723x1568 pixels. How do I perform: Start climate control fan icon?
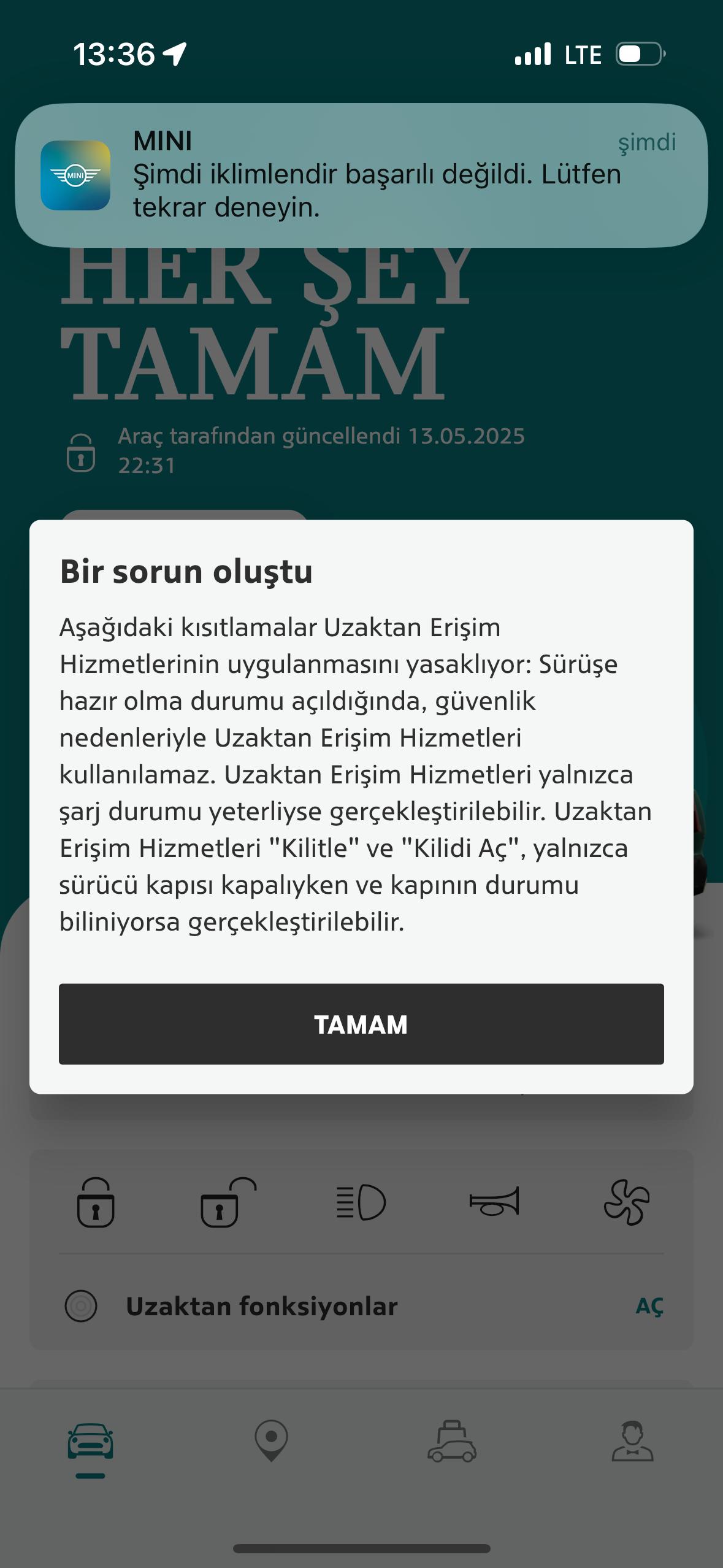tap(627, 1202)
